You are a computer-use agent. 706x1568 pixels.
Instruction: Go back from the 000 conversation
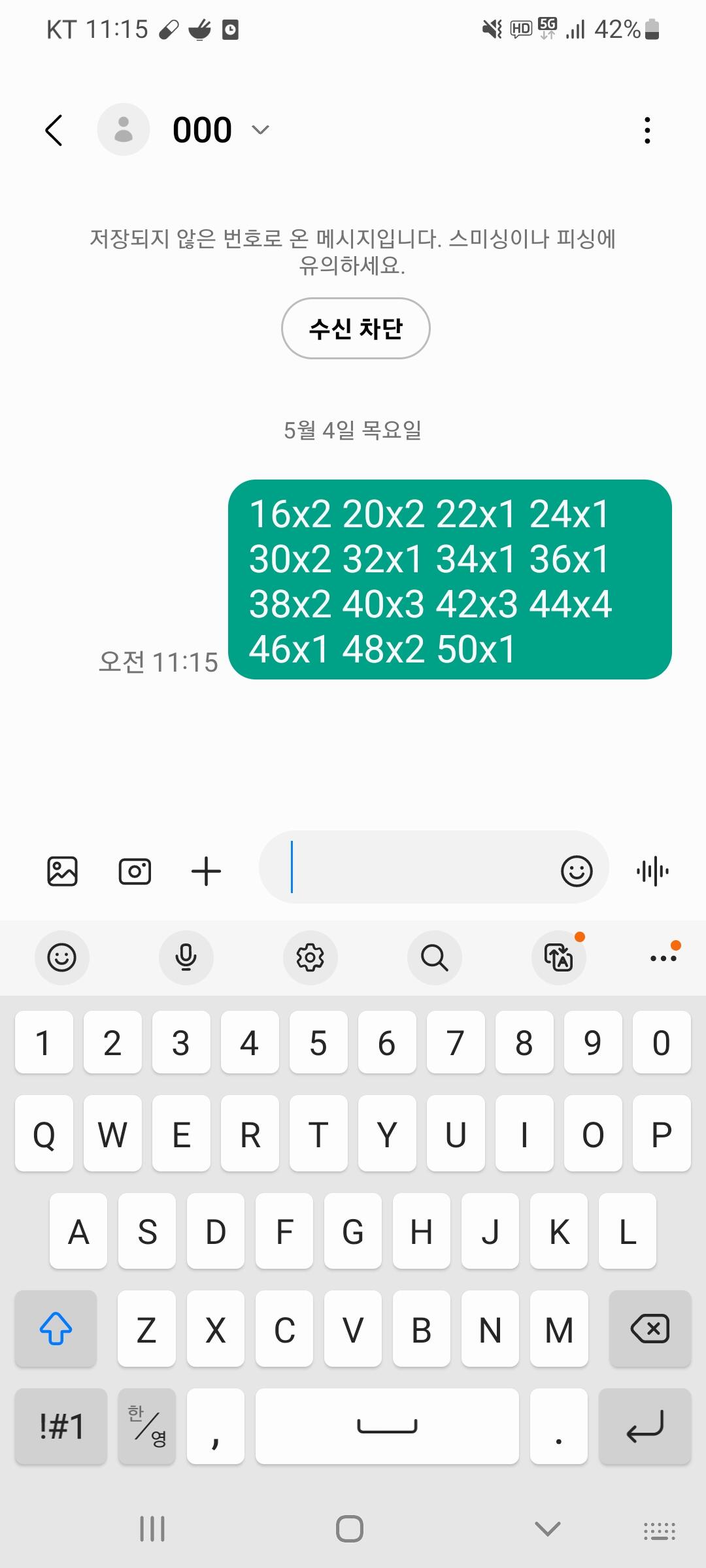coord(54,130)
